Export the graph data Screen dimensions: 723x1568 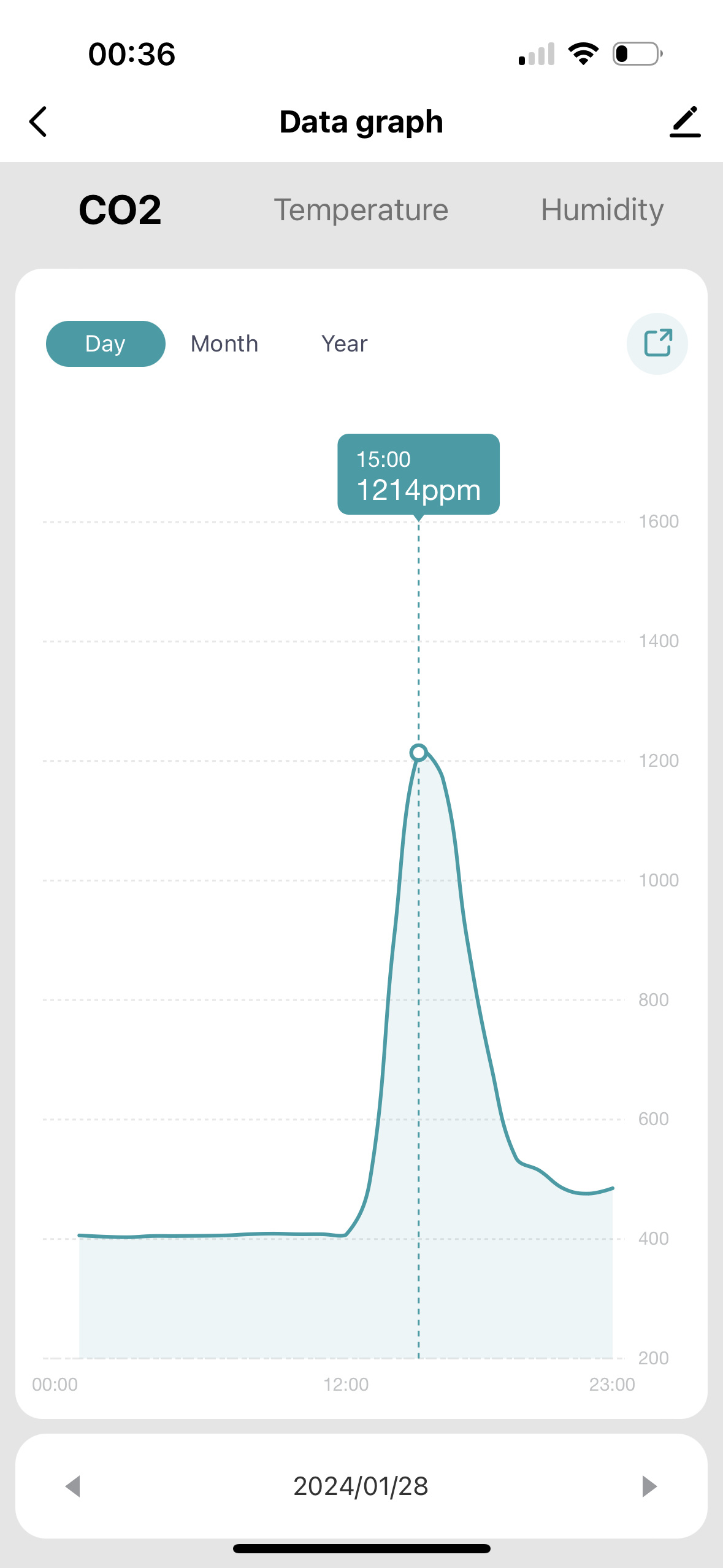point(657,344)
